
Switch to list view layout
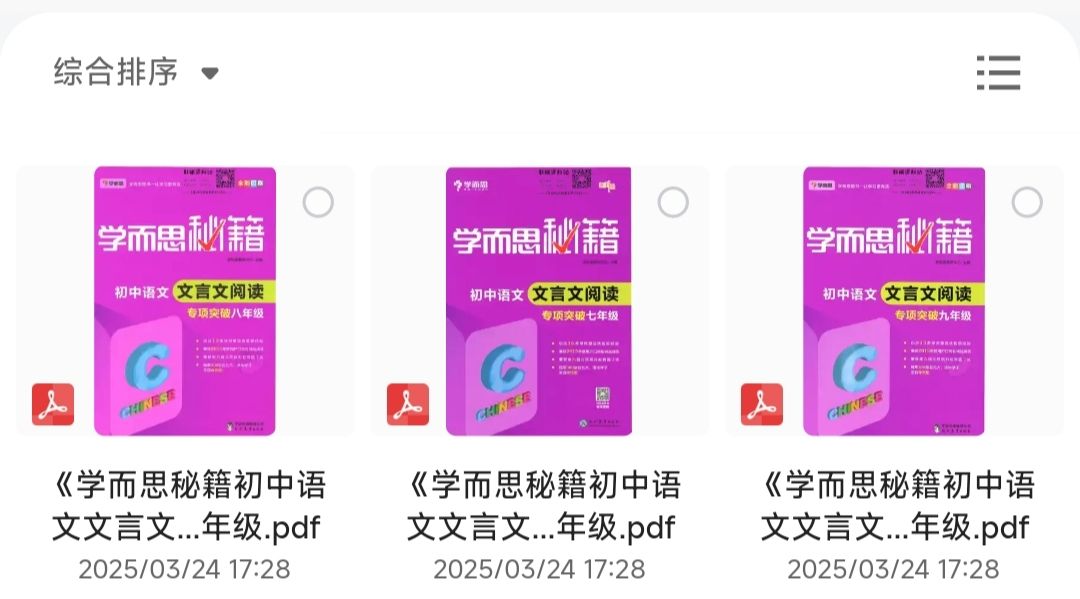point(998,73)
